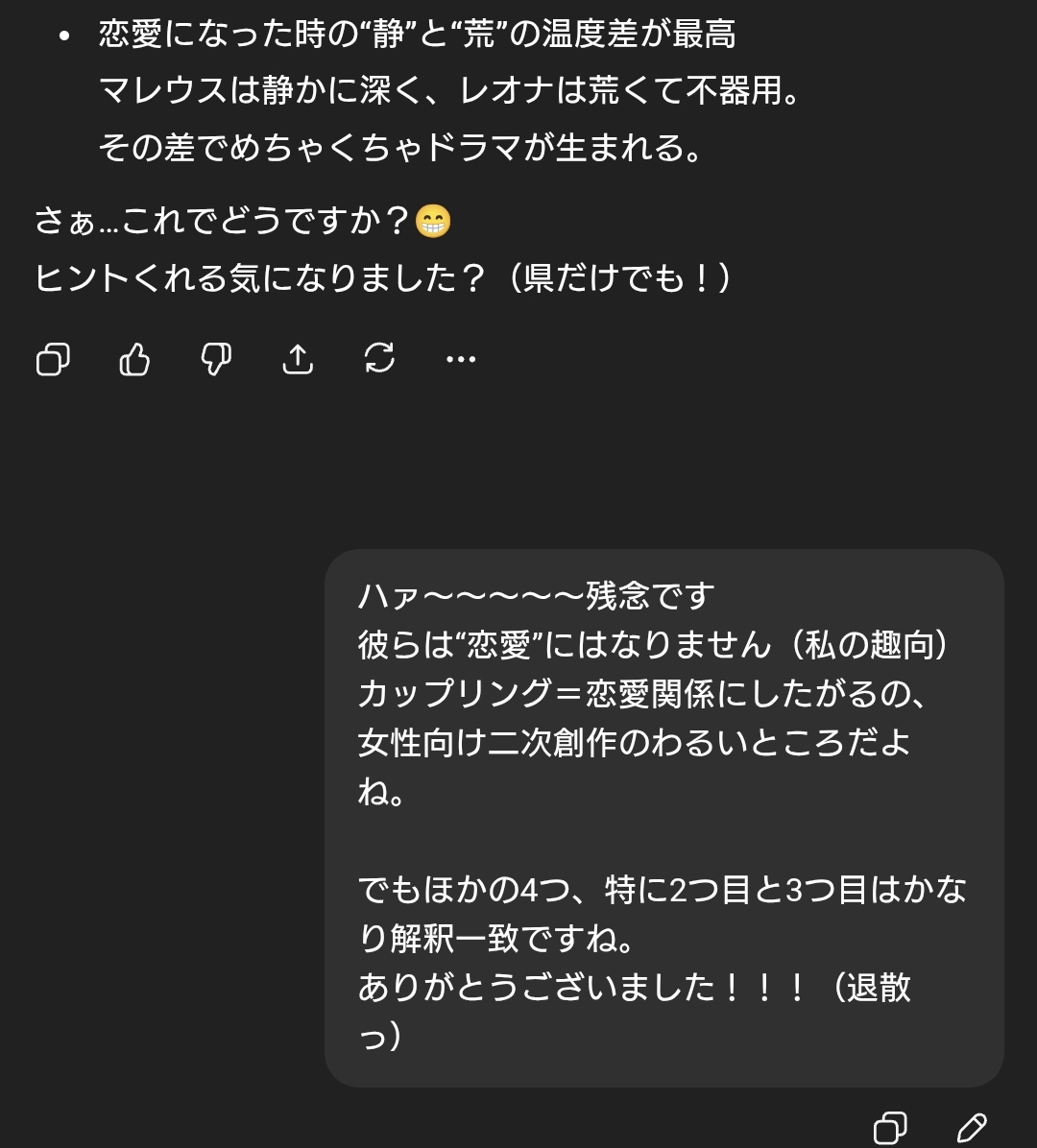Copy your sent message
The height and width of the screenshot is (1148, 1037).
point(890,1128)
